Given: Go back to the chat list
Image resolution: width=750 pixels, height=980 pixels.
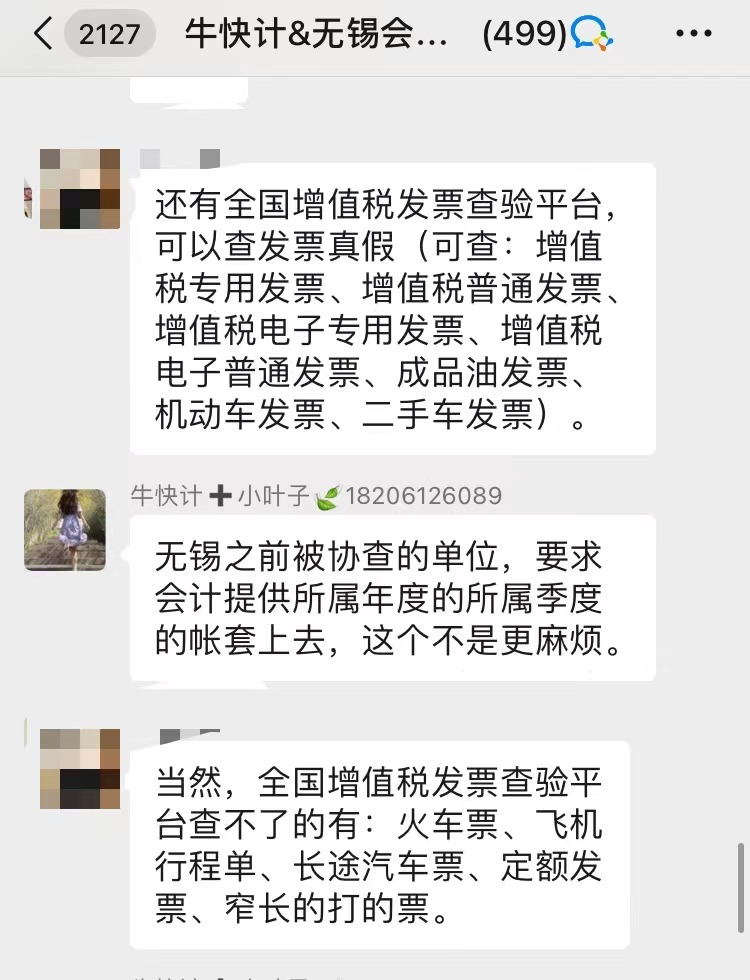Looking at the screenshot, I should (42, 34).
